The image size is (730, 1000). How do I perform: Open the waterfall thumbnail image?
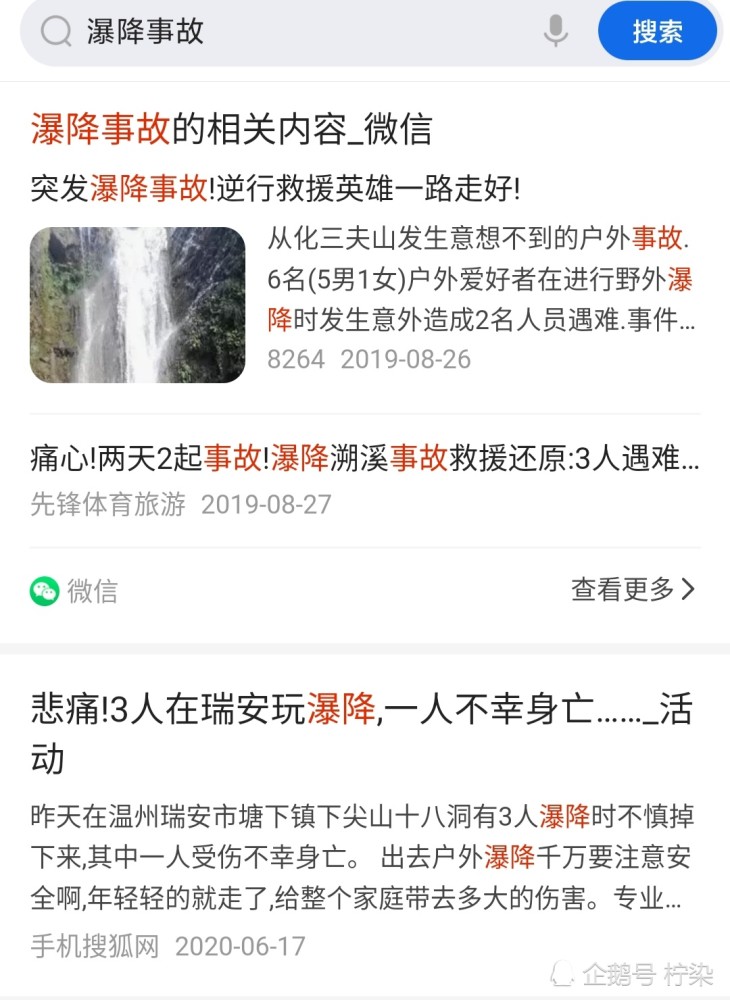[138, 305]
